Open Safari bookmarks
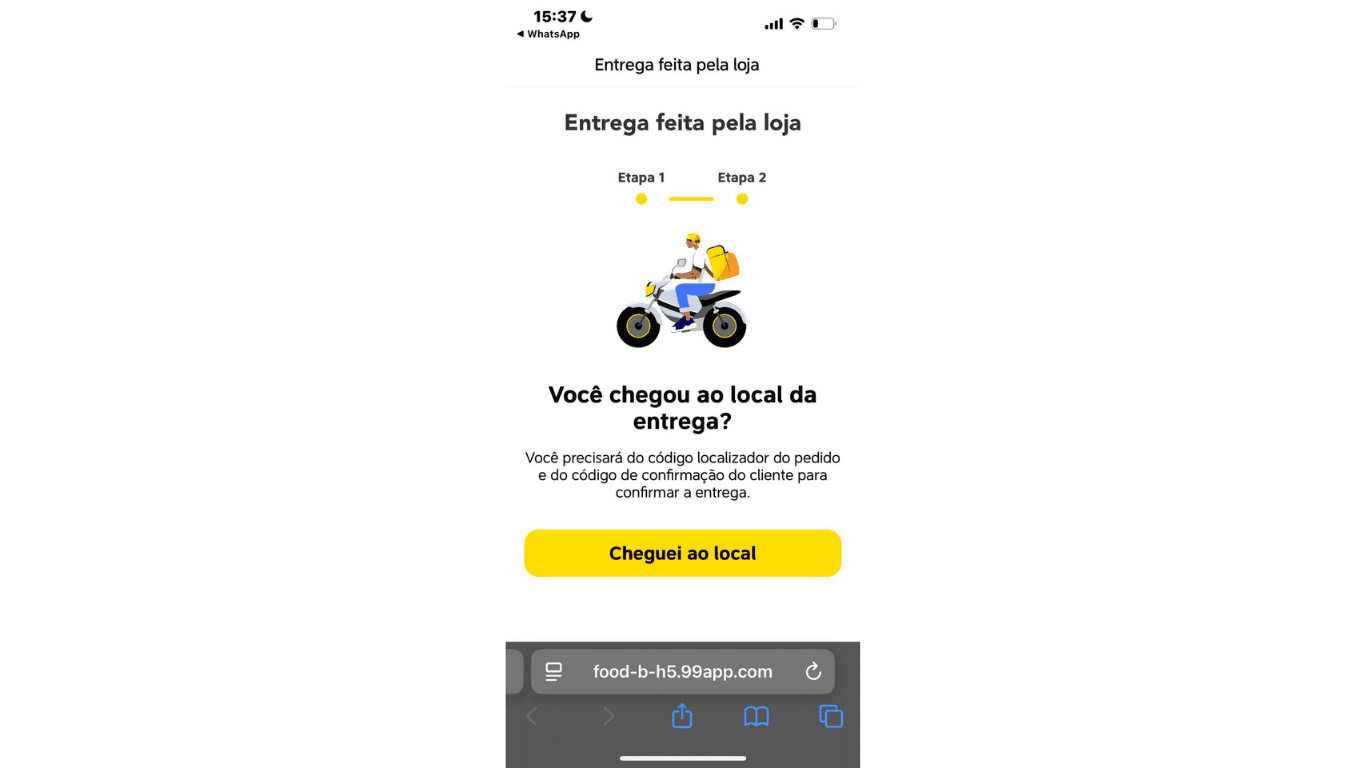The image size is (1366, 768). 756,716
